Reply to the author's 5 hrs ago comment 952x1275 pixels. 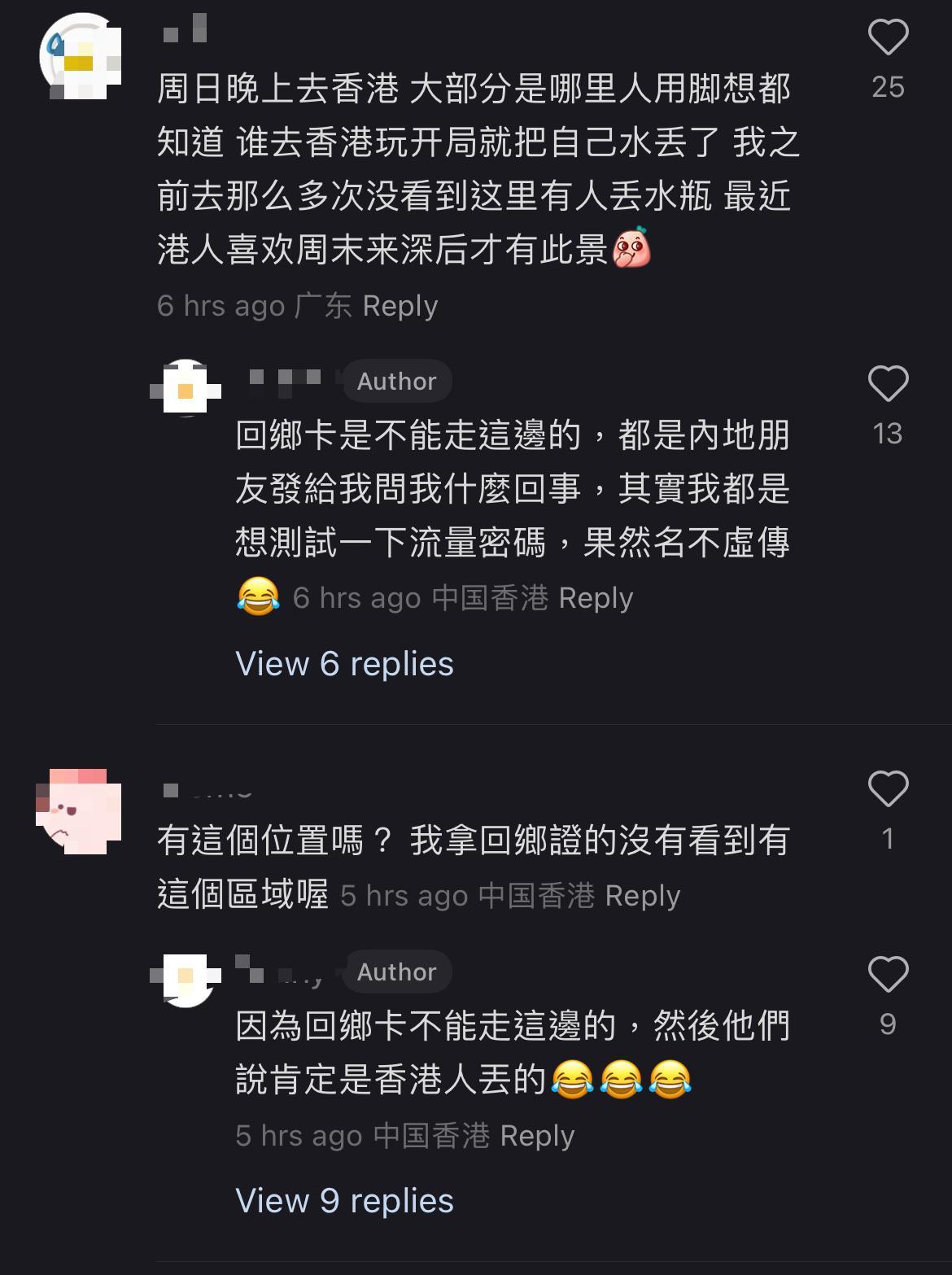(x=537, y=1136)
